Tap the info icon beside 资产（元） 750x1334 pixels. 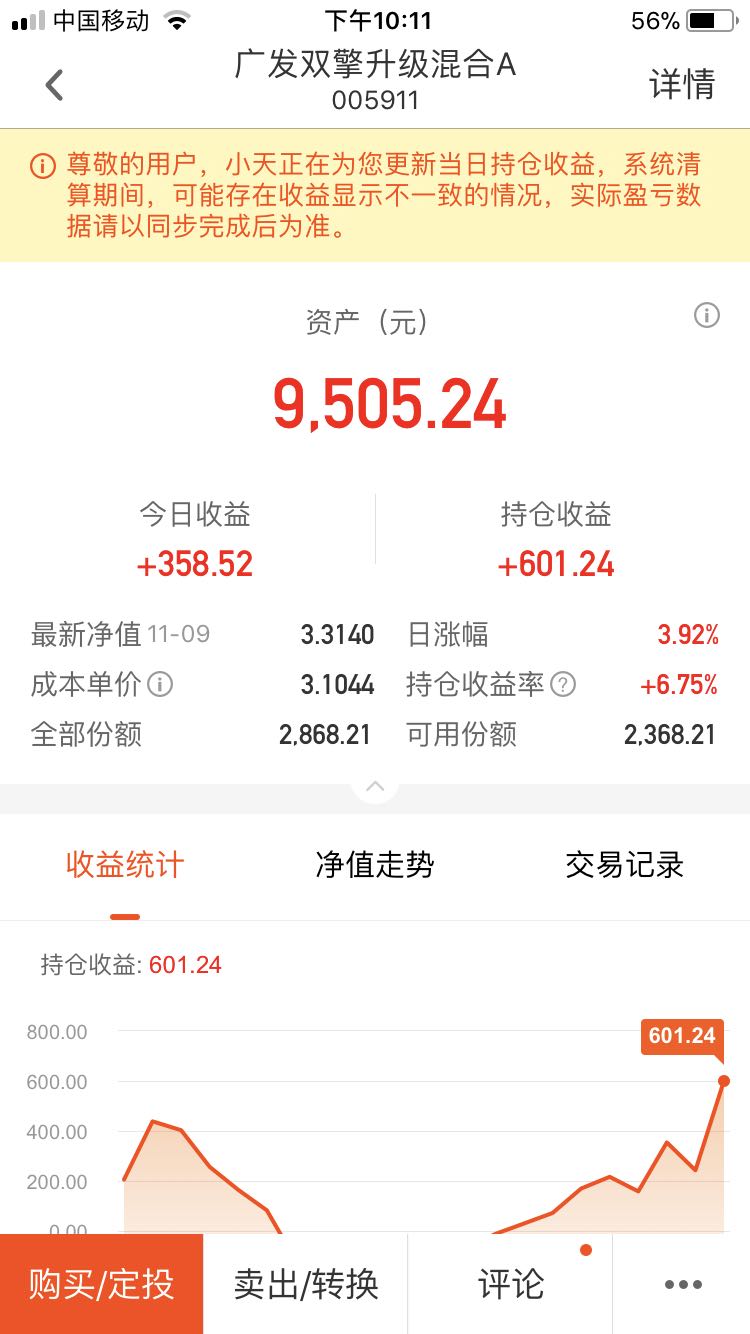pyautogui.click(x=706, y=316)
